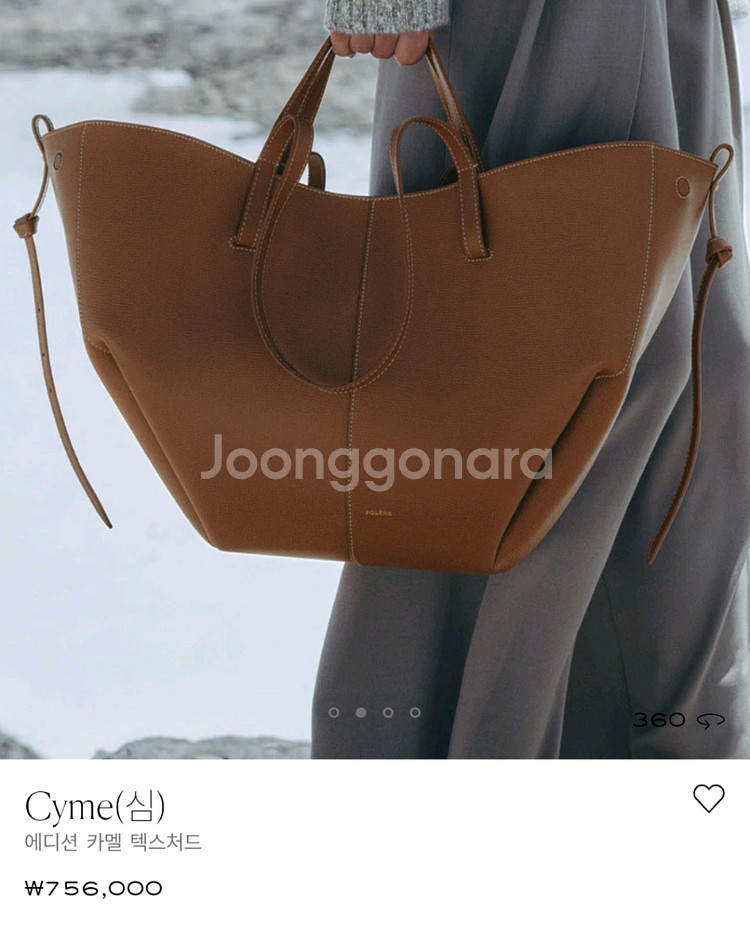
Task: Click the price ₩756,000
Action: [94, 886]
